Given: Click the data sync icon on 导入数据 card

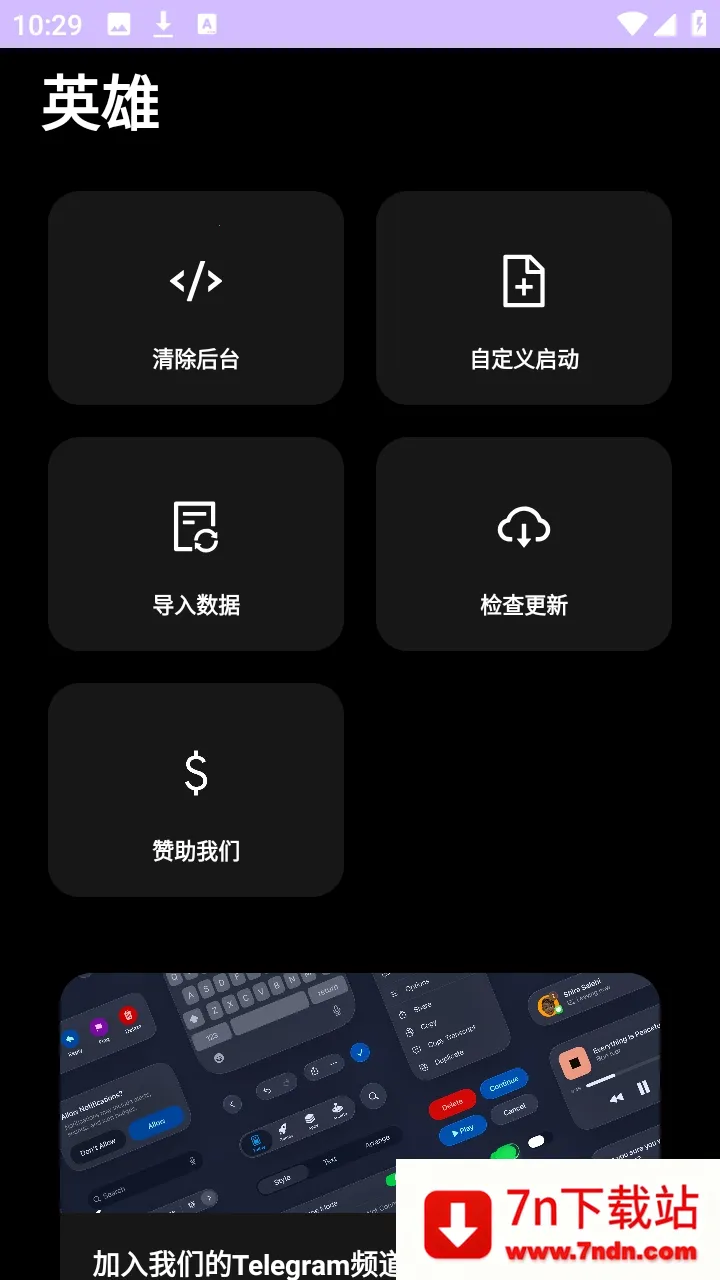Looking at the screenshot, I should click(196, 525).
